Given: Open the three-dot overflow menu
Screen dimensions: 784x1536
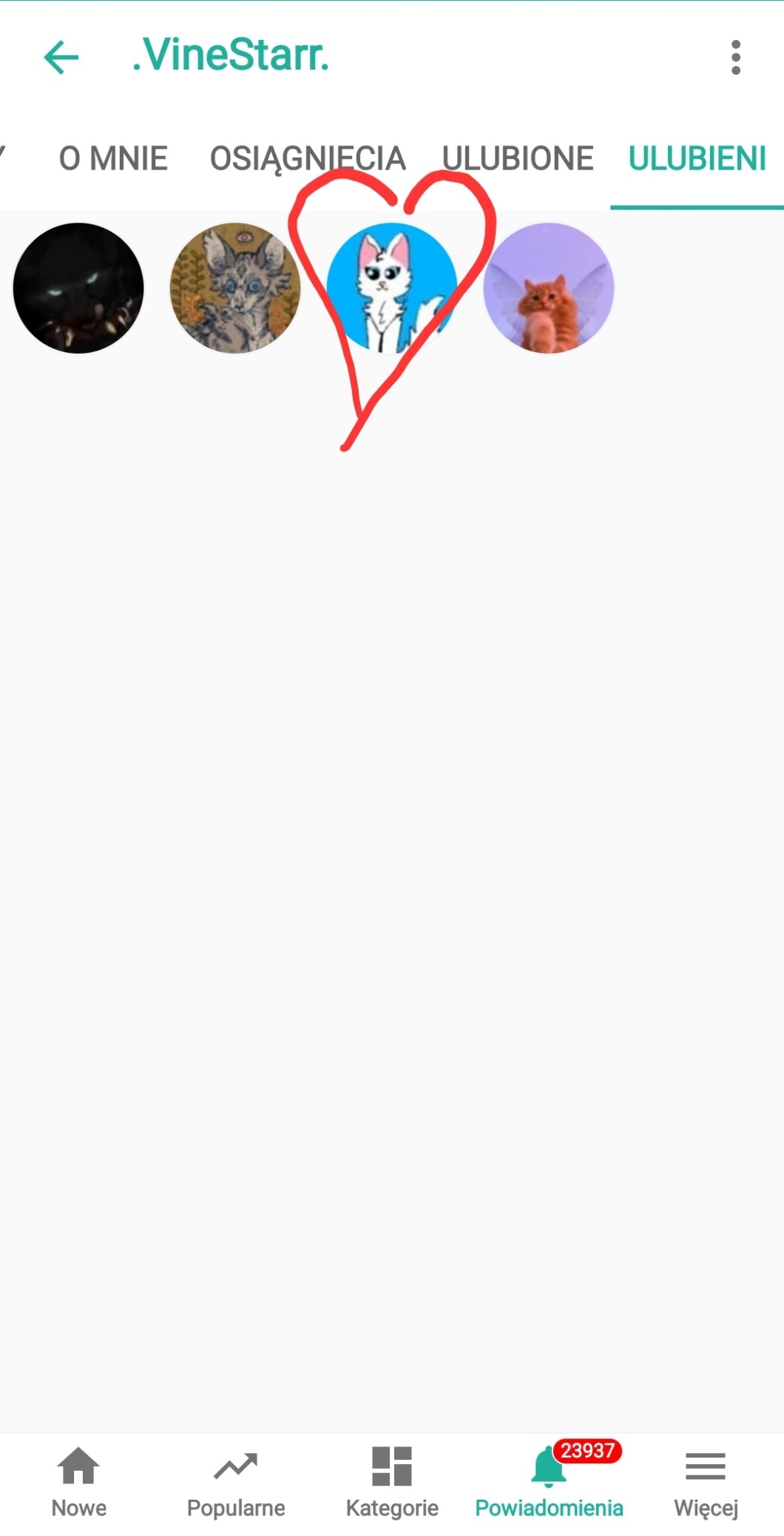Looking at the screenshot, I should click(735, 58).
